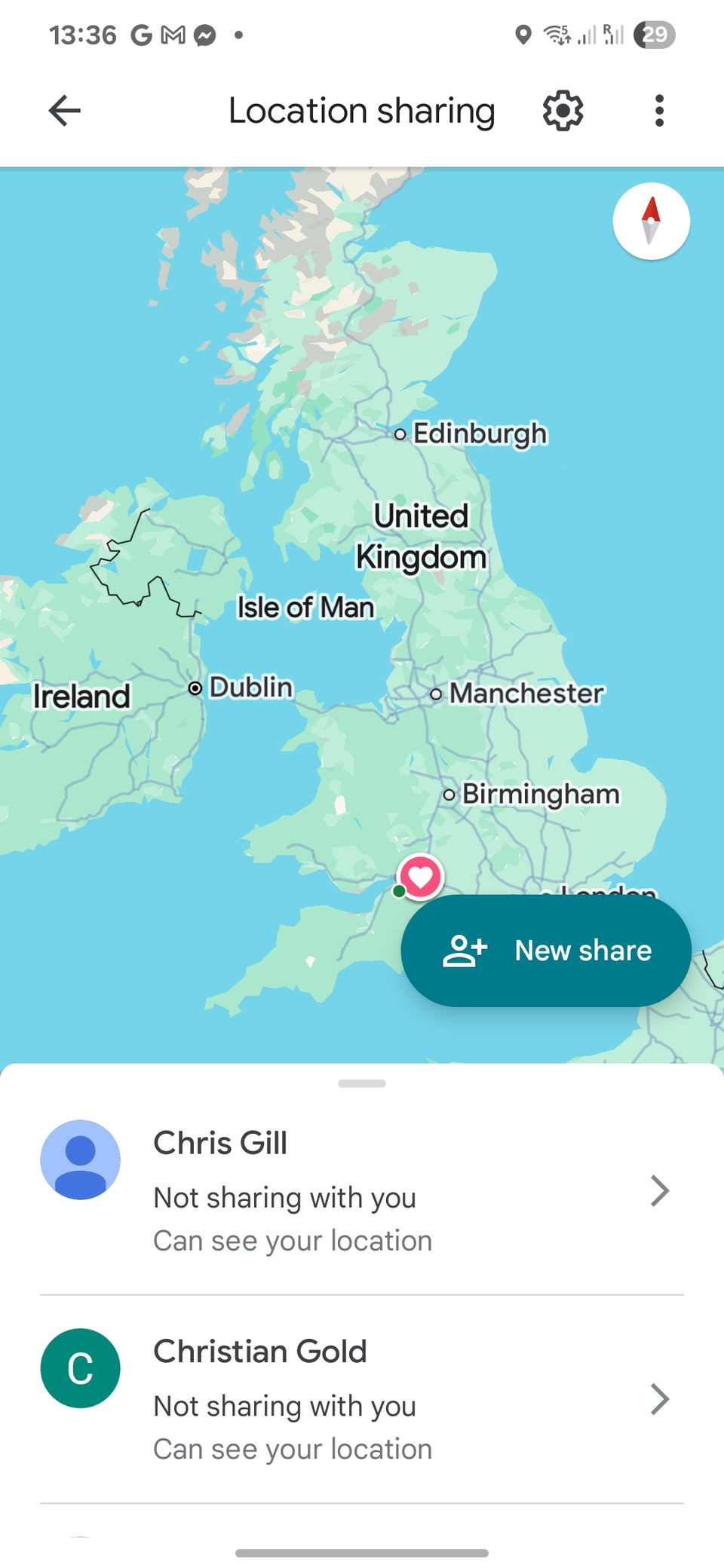This screenshot has height=1568, width=724.
Task: Start a New share
Action: click(x=546, y=951)
